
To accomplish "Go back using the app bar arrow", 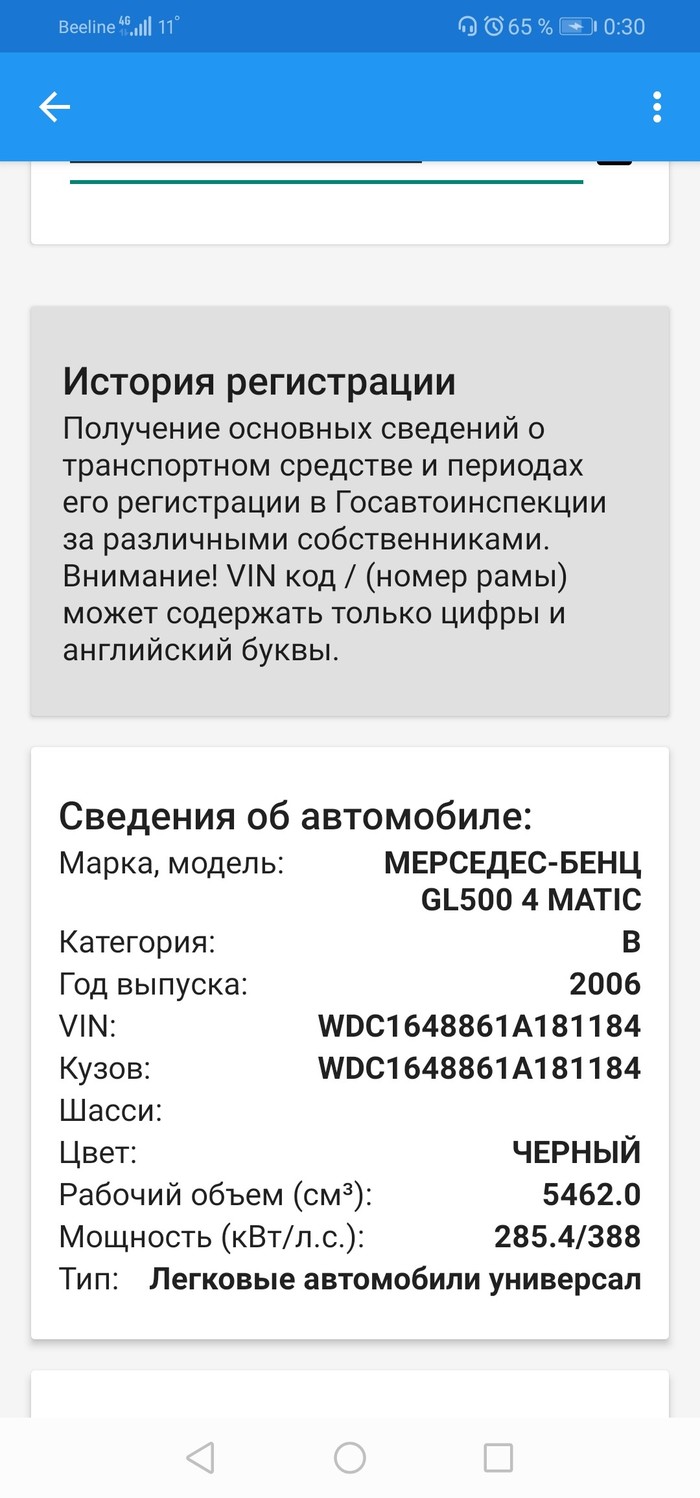I will (54, 107).
